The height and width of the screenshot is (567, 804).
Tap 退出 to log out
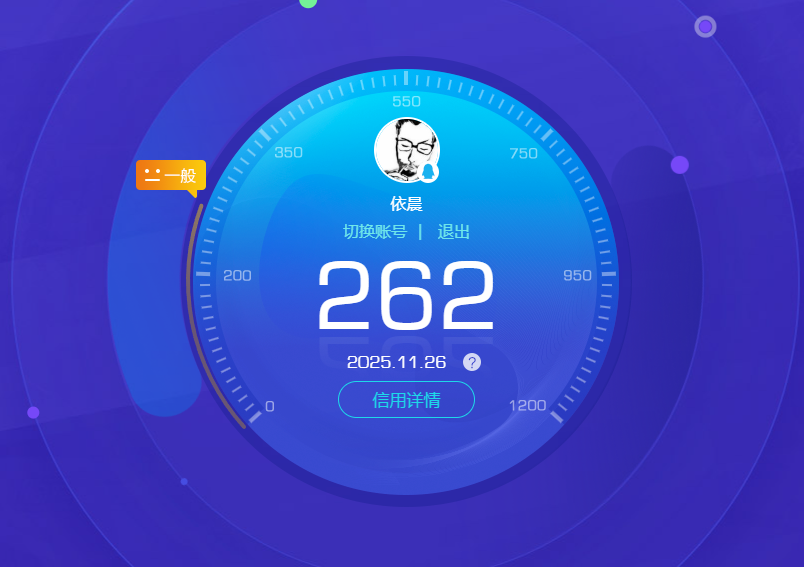(453, 232)
